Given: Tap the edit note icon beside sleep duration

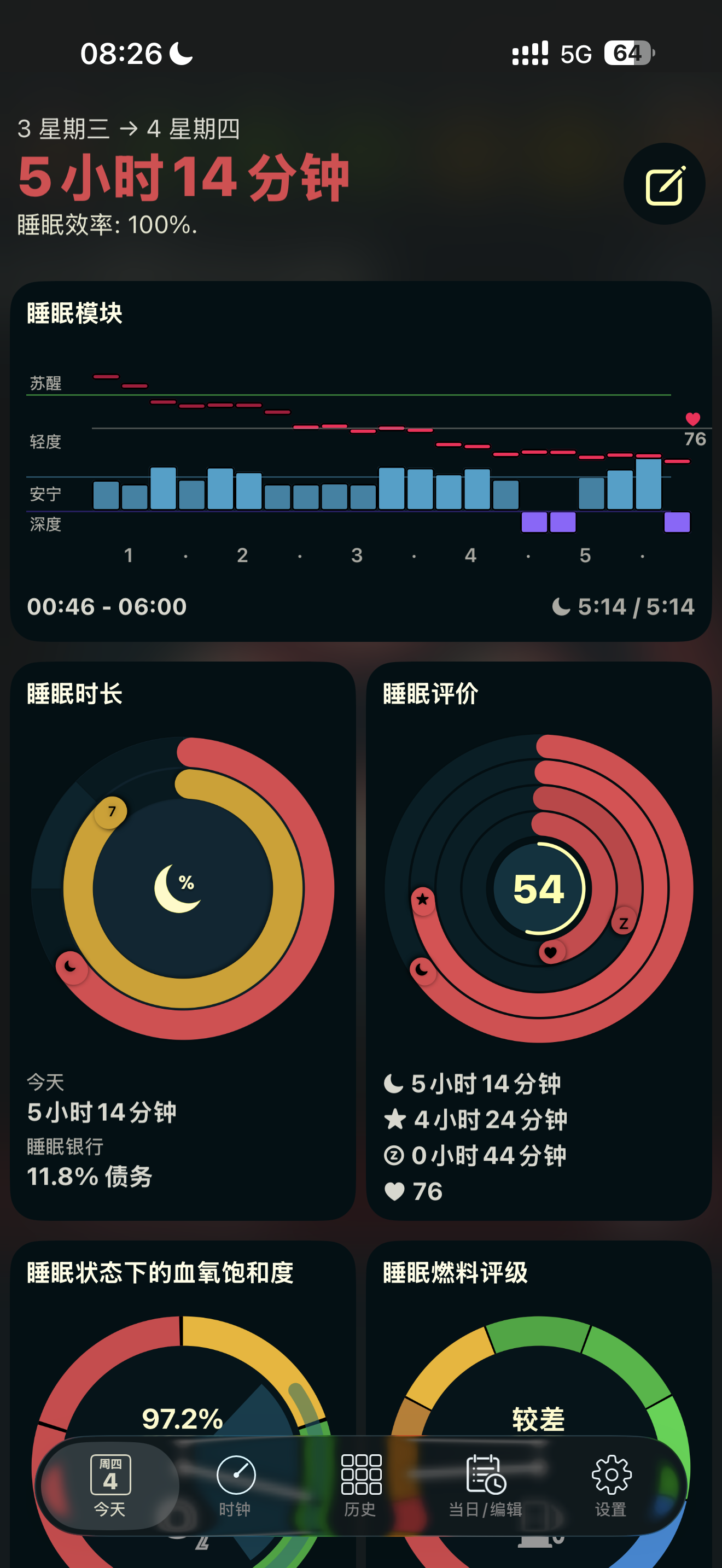Looking at the screenshot, I should coord(664,184).
